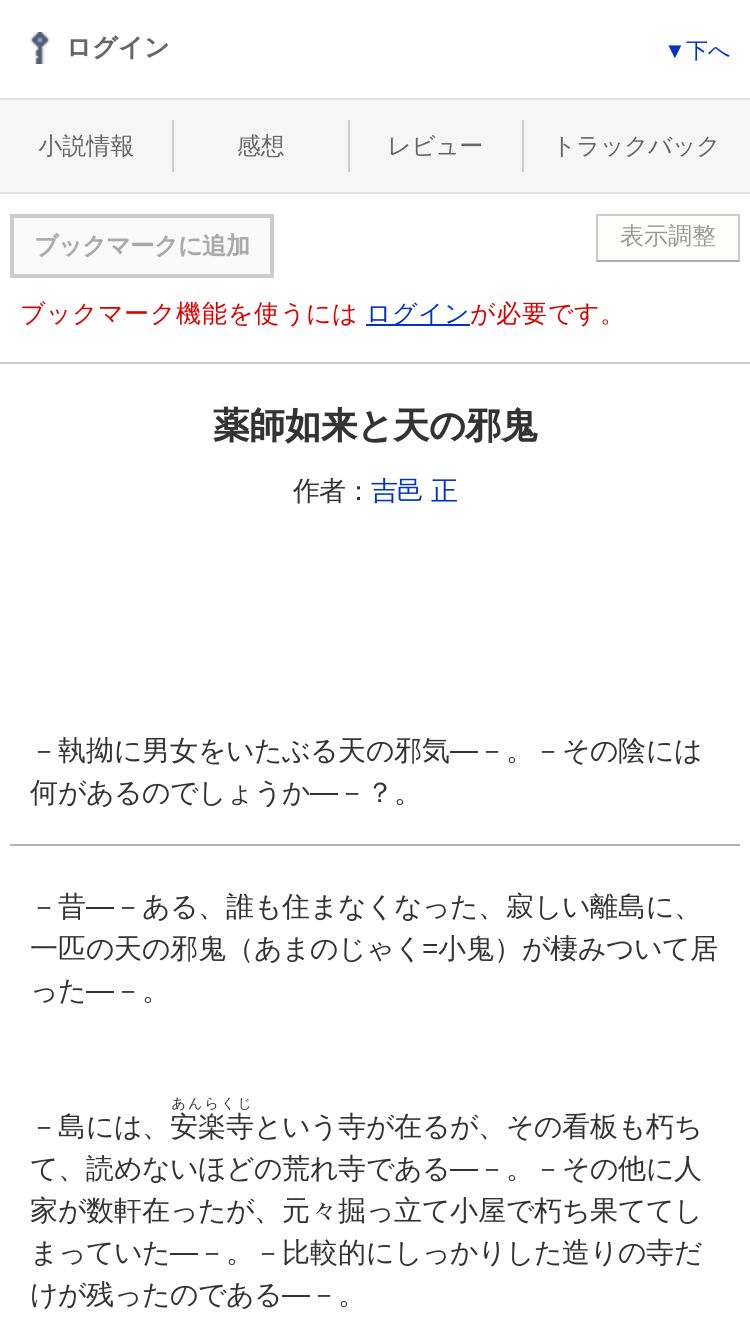
Task: Open the トラックバック tab
Action: pyautogui.click(x=636, y=146)
